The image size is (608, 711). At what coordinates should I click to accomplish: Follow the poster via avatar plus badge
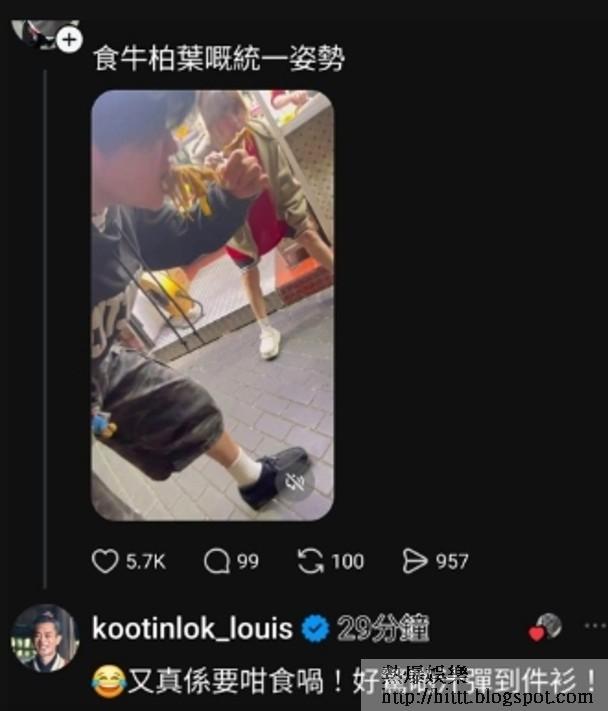pos(68,40)
